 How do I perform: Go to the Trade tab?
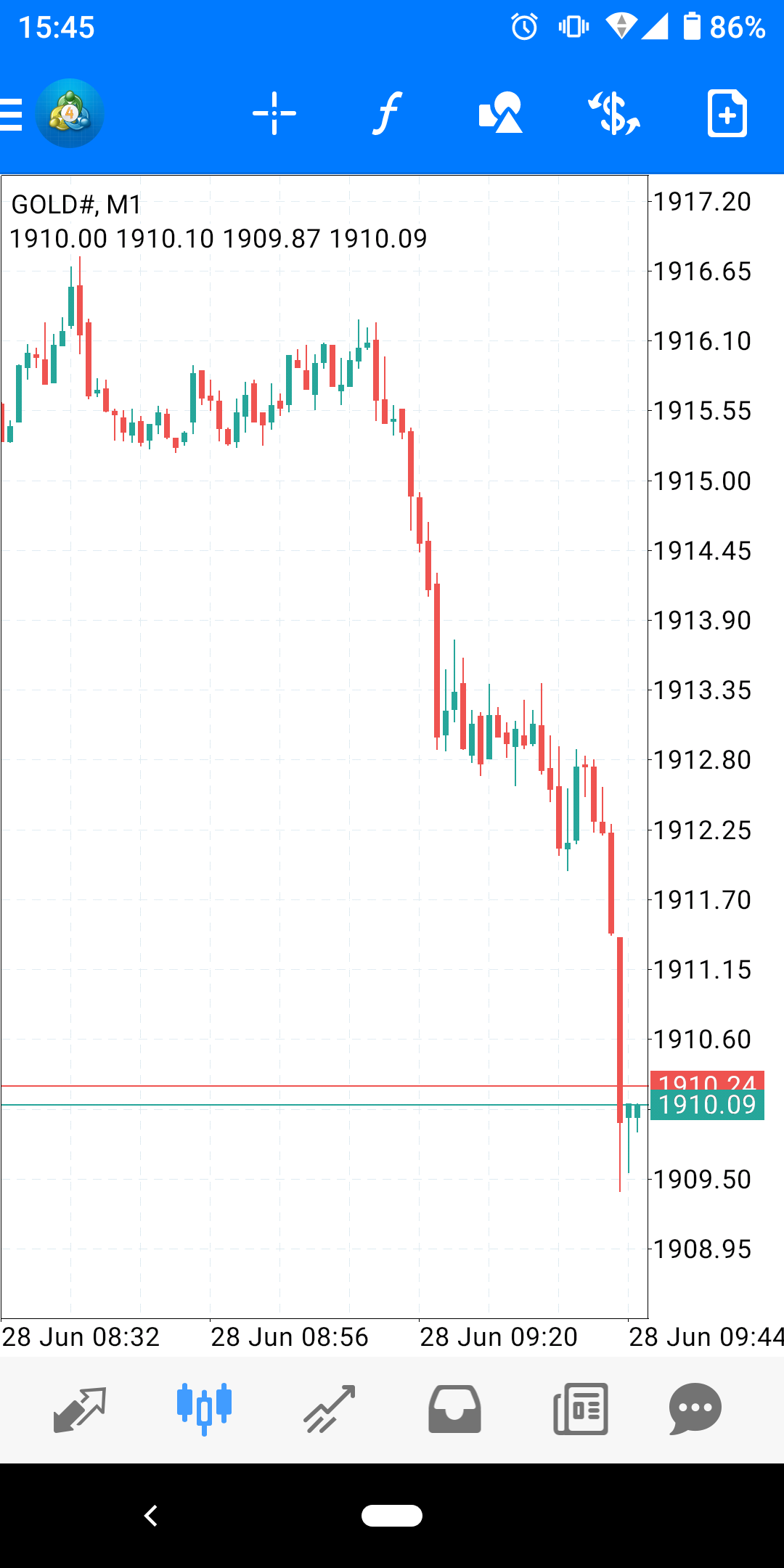(330, 1409)
